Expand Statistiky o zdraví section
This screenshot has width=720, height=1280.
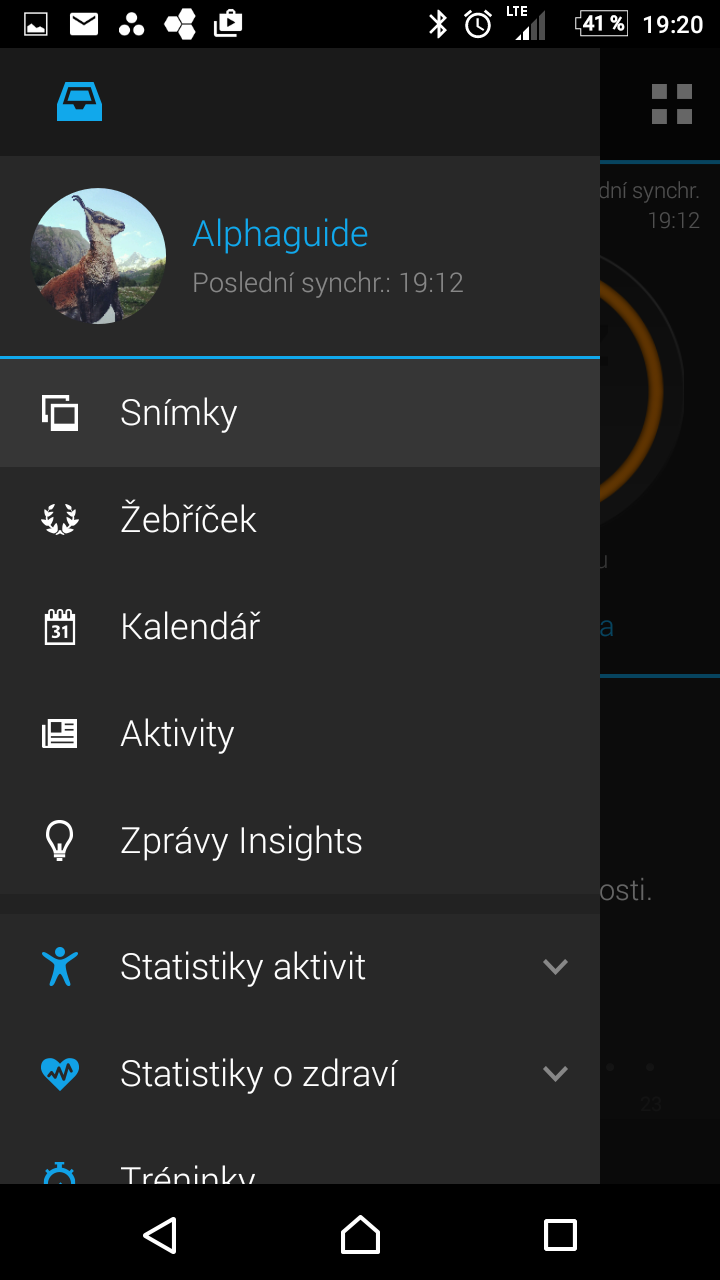coord(554,1073)
